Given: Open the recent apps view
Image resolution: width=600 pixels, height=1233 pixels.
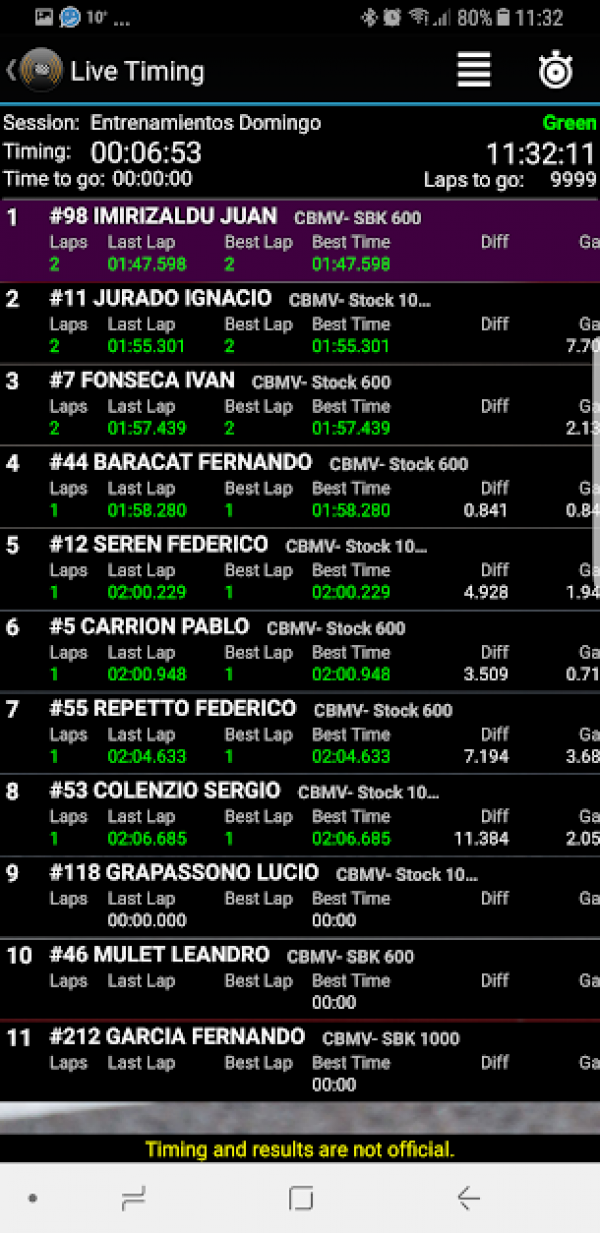Looking at the screenshot, I should [133, 1198].
